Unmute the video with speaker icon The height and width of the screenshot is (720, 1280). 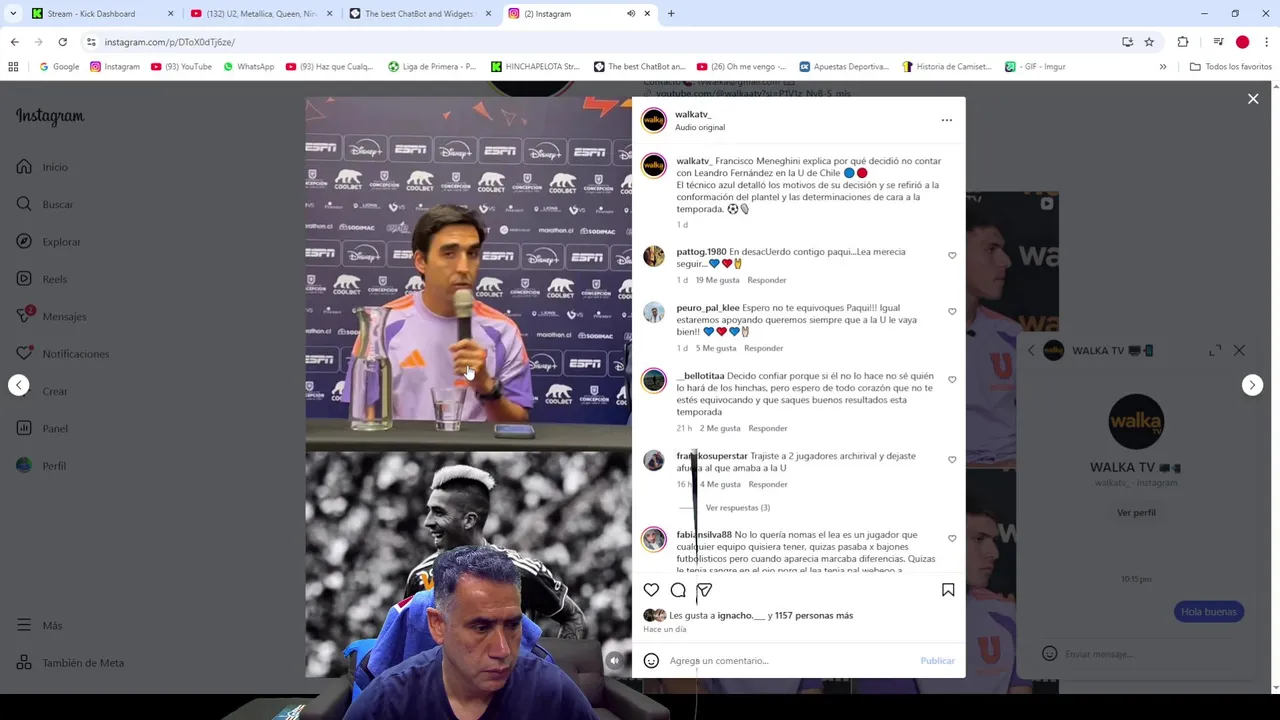click(x=614, y=660)
